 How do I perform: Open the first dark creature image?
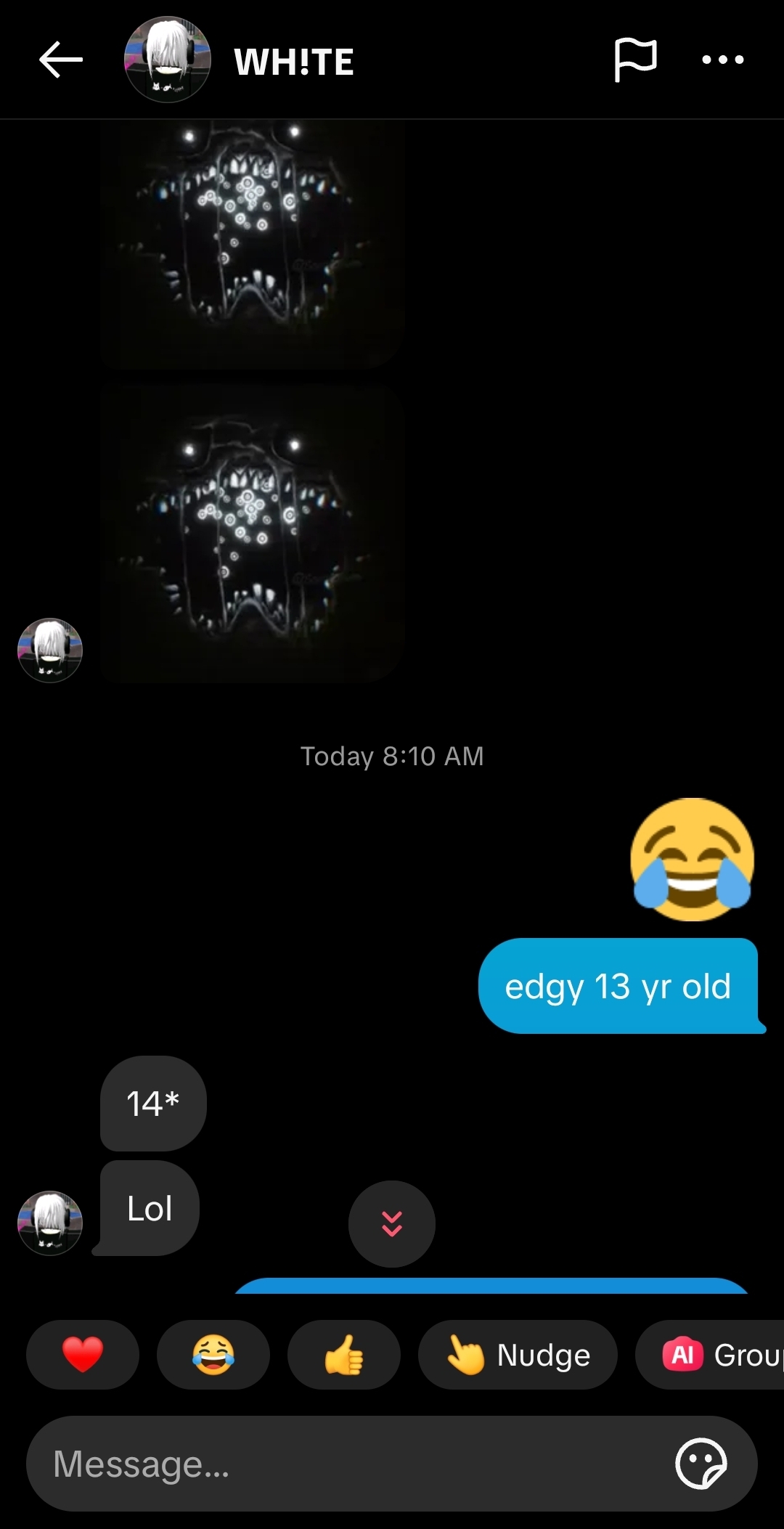(x=249, y=240)
